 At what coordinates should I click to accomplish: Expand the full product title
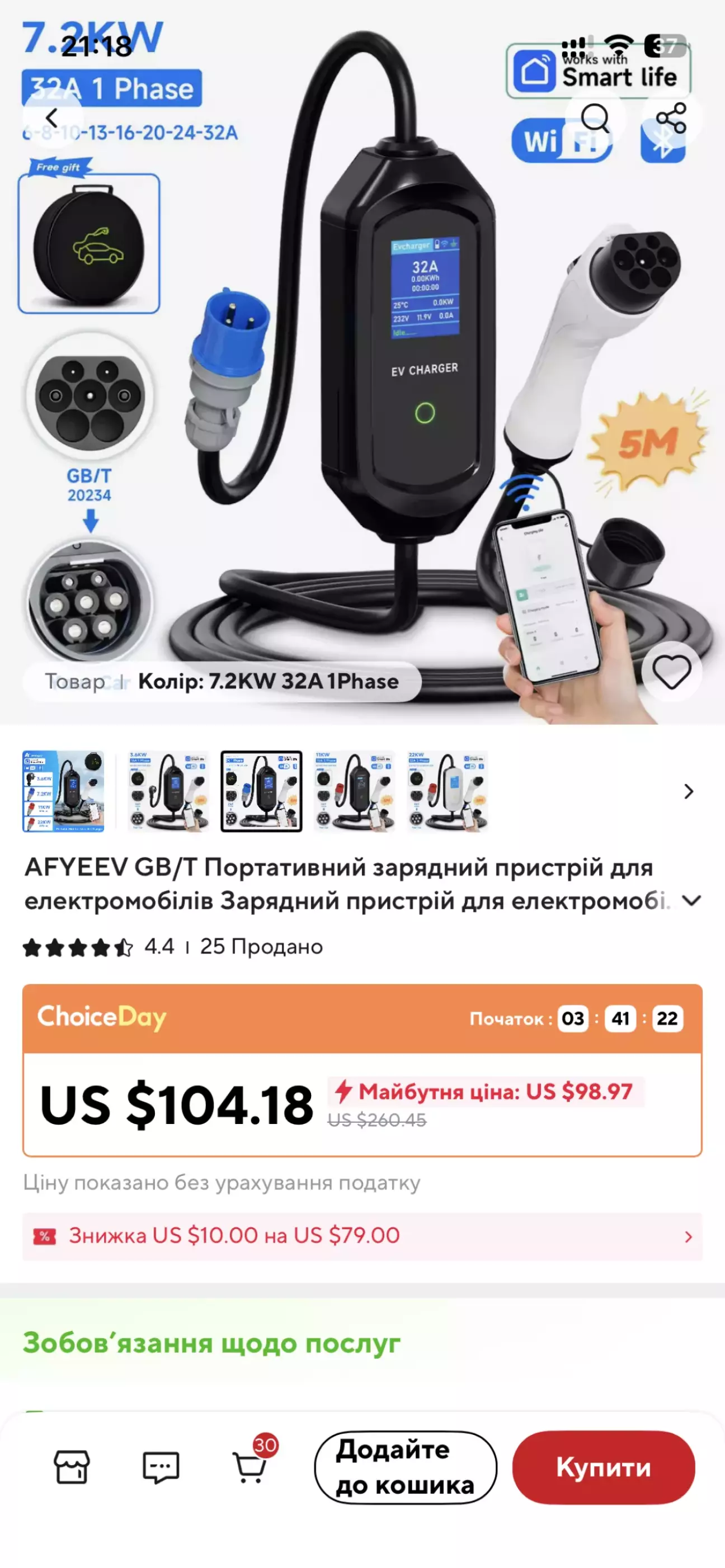coord(692,901)
